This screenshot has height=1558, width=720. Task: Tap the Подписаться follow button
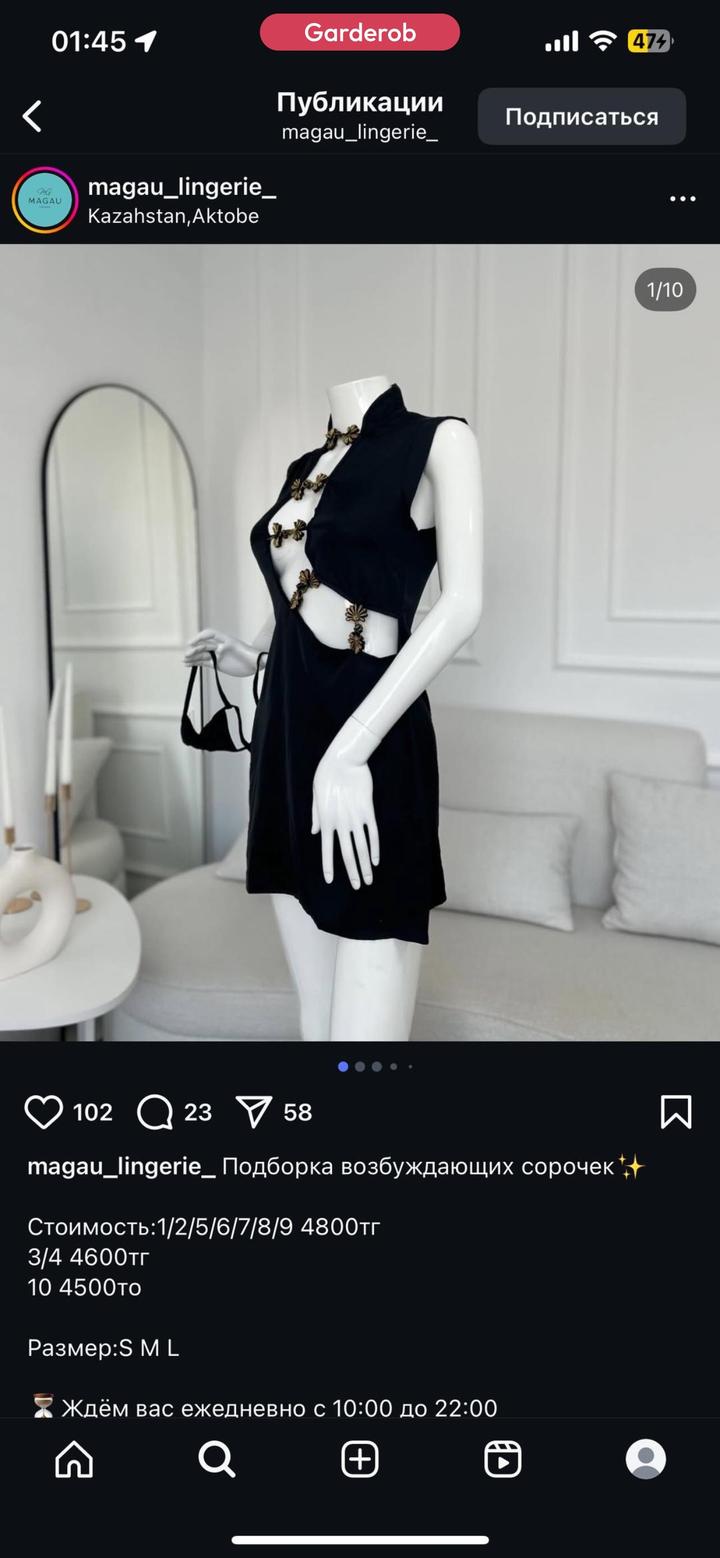(581, 117)
